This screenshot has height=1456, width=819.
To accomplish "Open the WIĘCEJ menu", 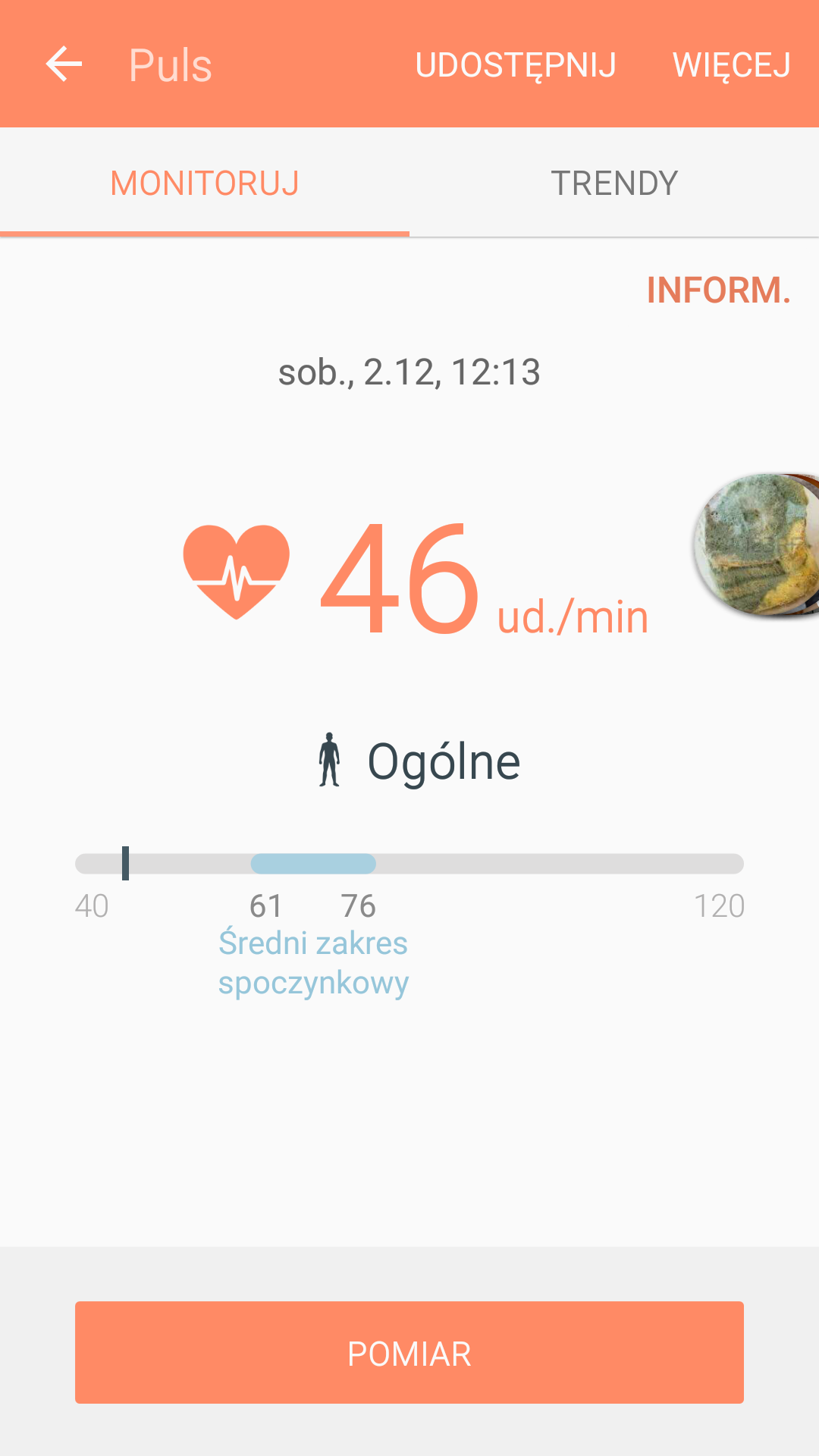I will tap(730, 67).
